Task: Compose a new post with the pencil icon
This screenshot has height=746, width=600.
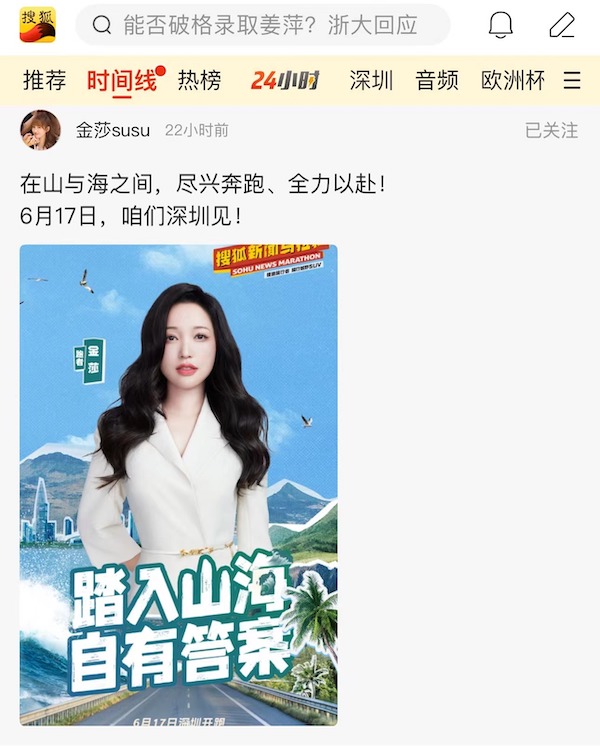Action: 563,25
